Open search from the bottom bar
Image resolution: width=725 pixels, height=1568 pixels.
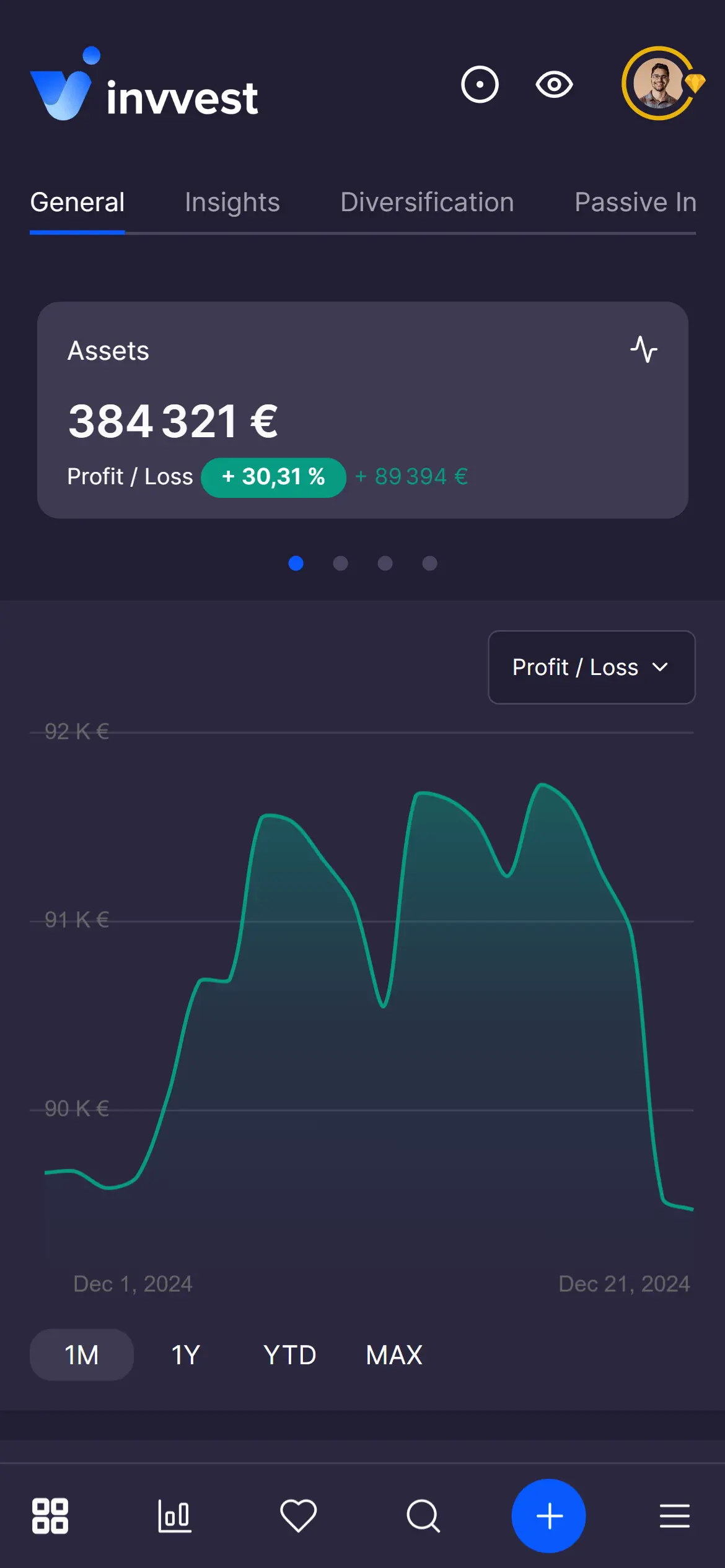pos(423,1516)
